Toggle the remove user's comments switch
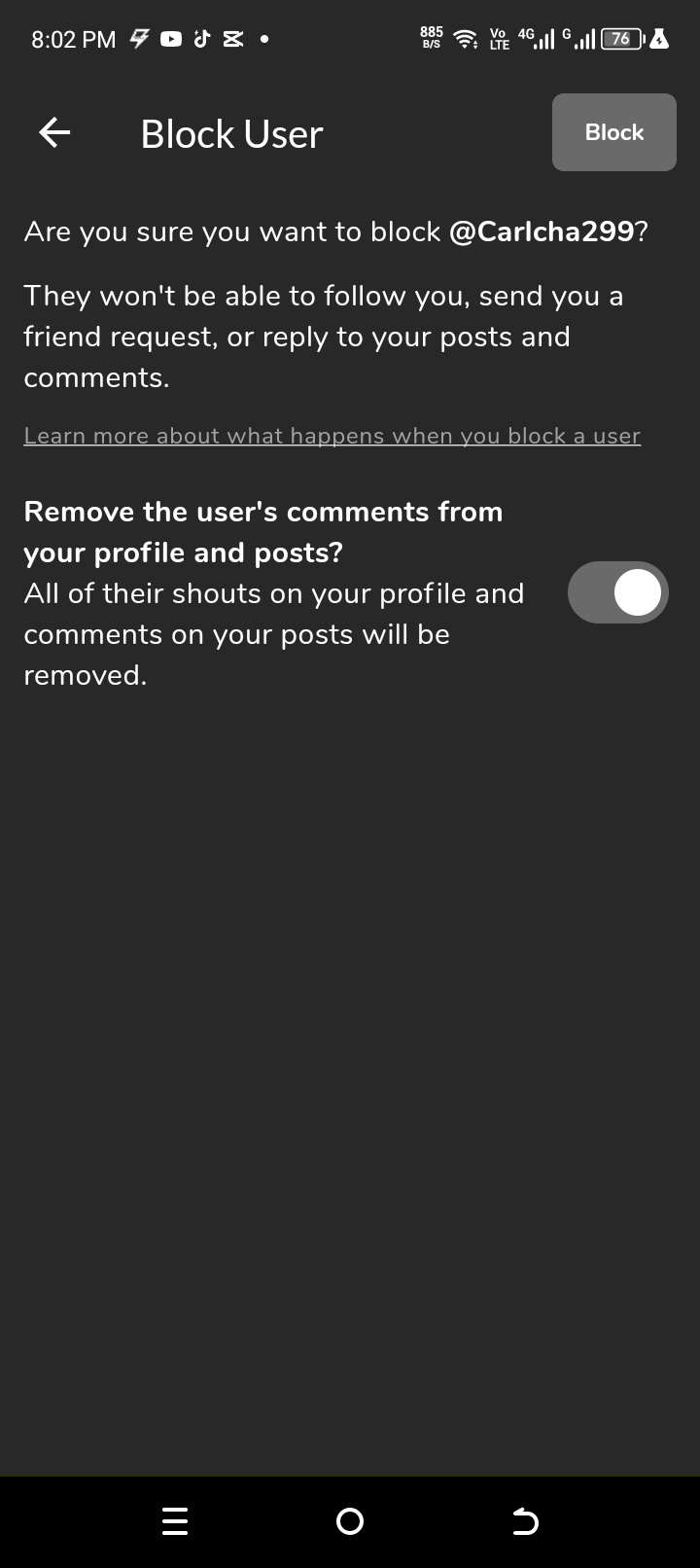Viewport: 700px width, 1568px height. coord(618,592)
